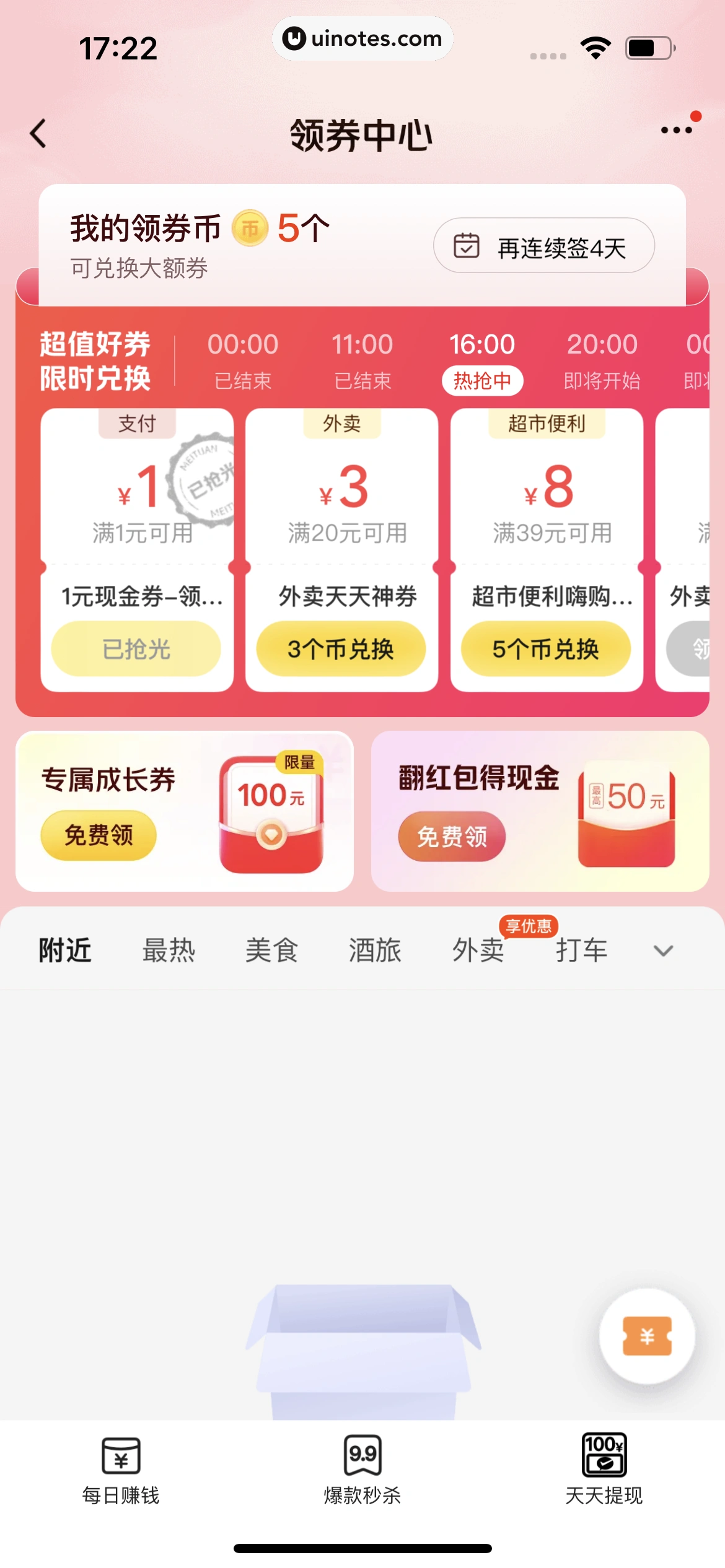Redeem 超市便利 coupon with 5个币兑换
Image resolution: width=725 pixels, height=1568 pixels.
pyautogui.click(x=546, y=649)
